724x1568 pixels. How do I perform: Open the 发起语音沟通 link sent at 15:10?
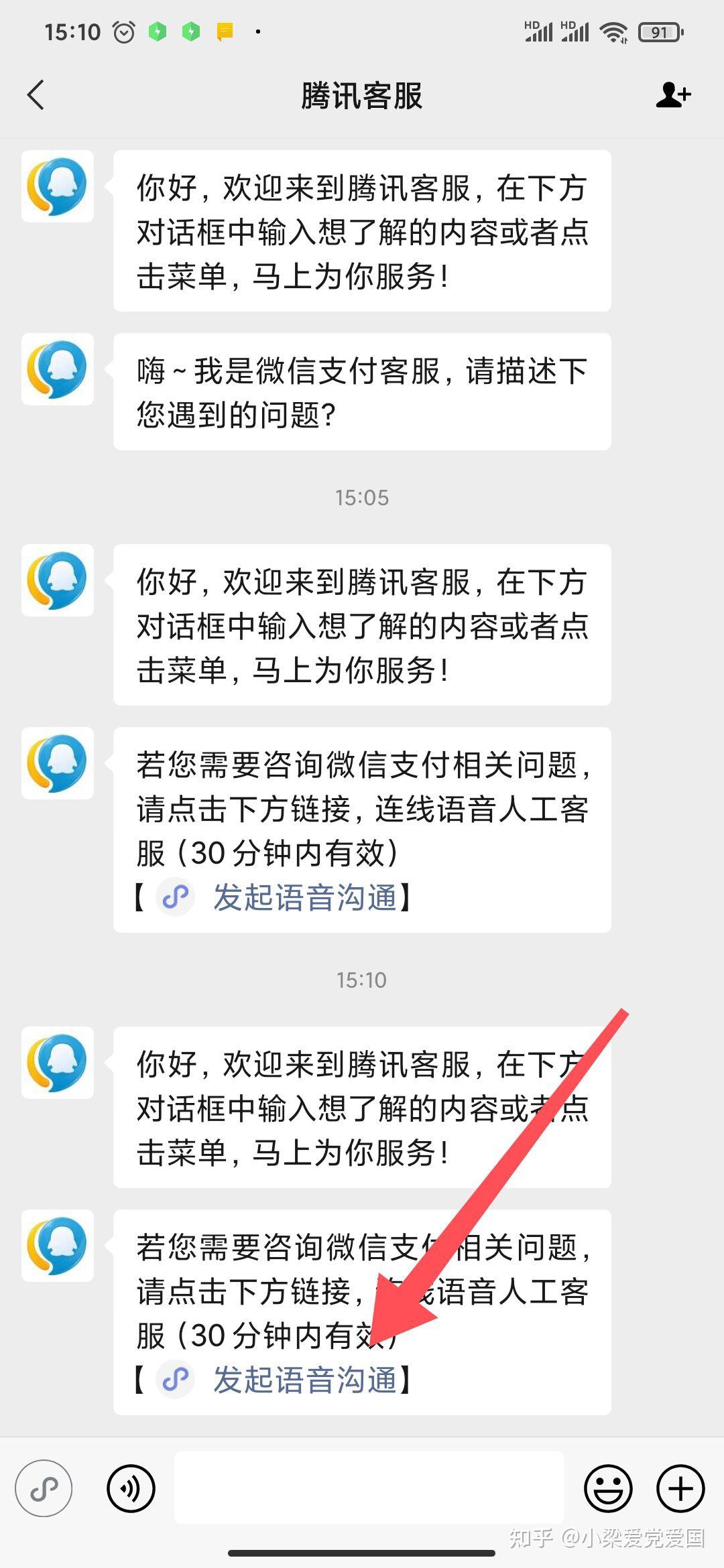click(304, 1380)
